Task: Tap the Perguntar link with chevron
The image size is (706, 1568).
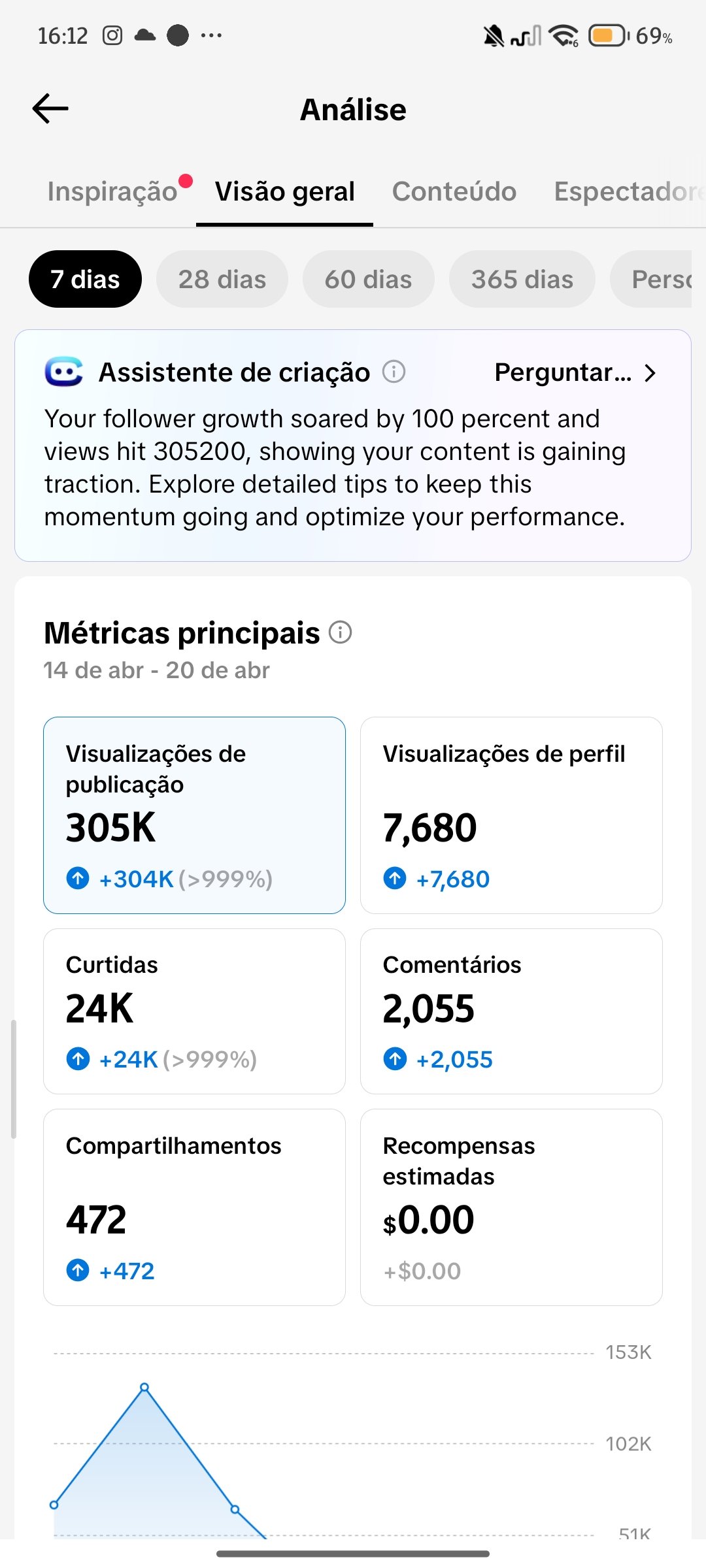Action: [x=574, y=372]
